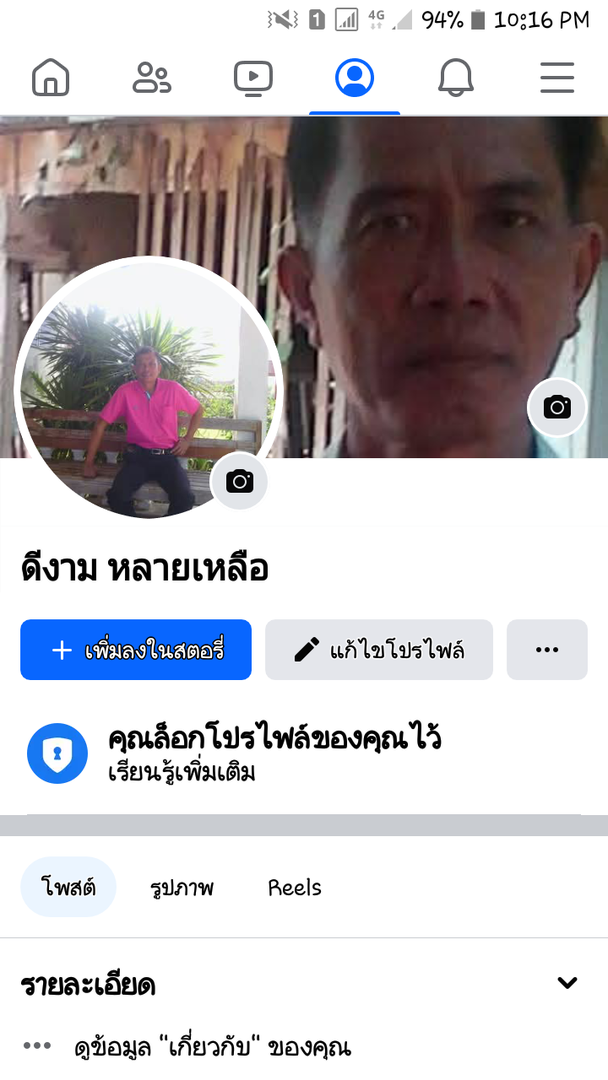608x1080 pixels.
Task: Update the profile picture via camera icon
Action: pyautogui.click(x=240, y=482)
